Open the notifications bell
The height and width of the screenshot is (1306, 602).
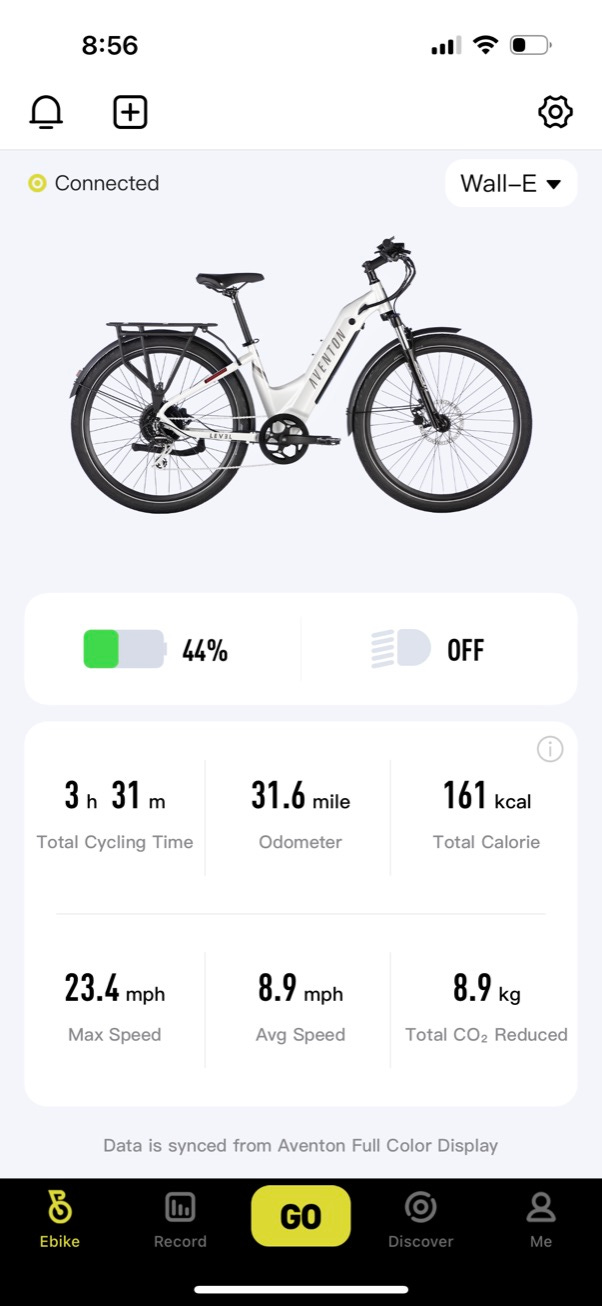(46, 112)
